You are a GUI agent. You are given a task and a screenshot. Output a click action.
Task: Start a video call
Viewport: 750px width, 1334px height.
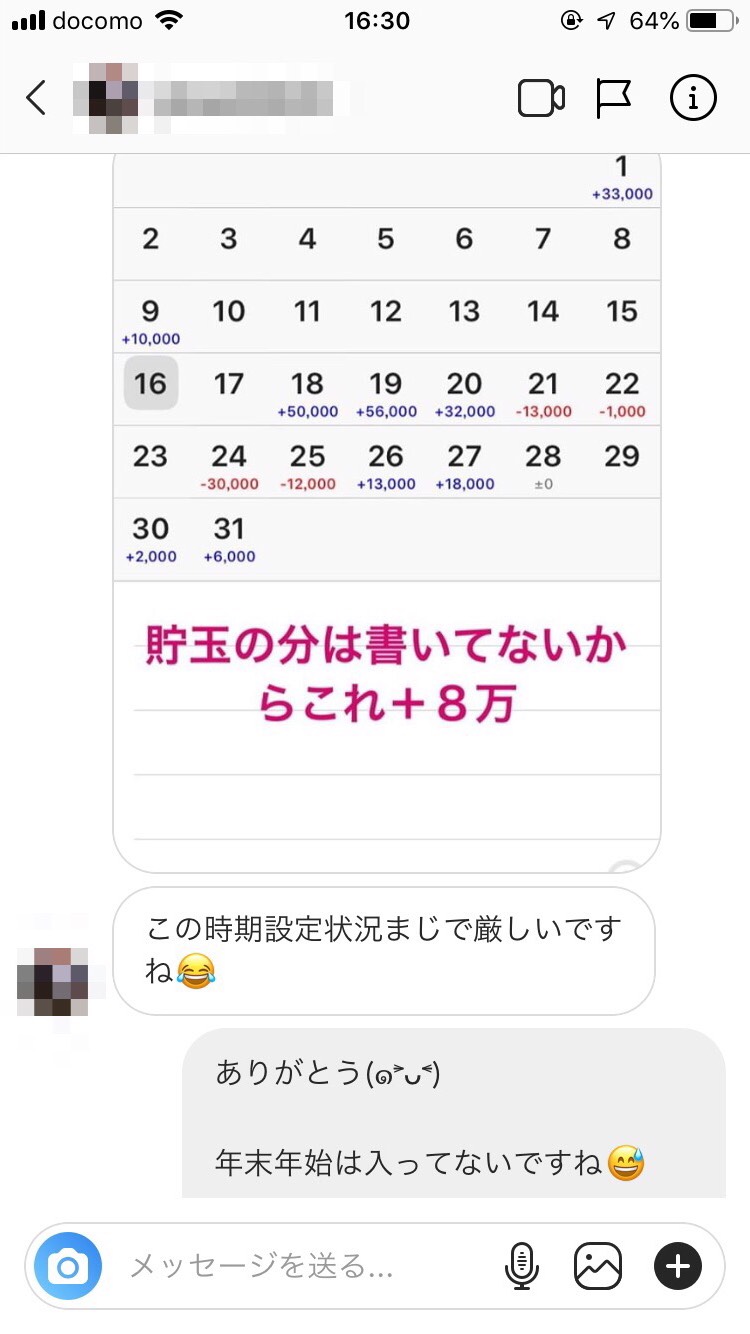(541, 98)
